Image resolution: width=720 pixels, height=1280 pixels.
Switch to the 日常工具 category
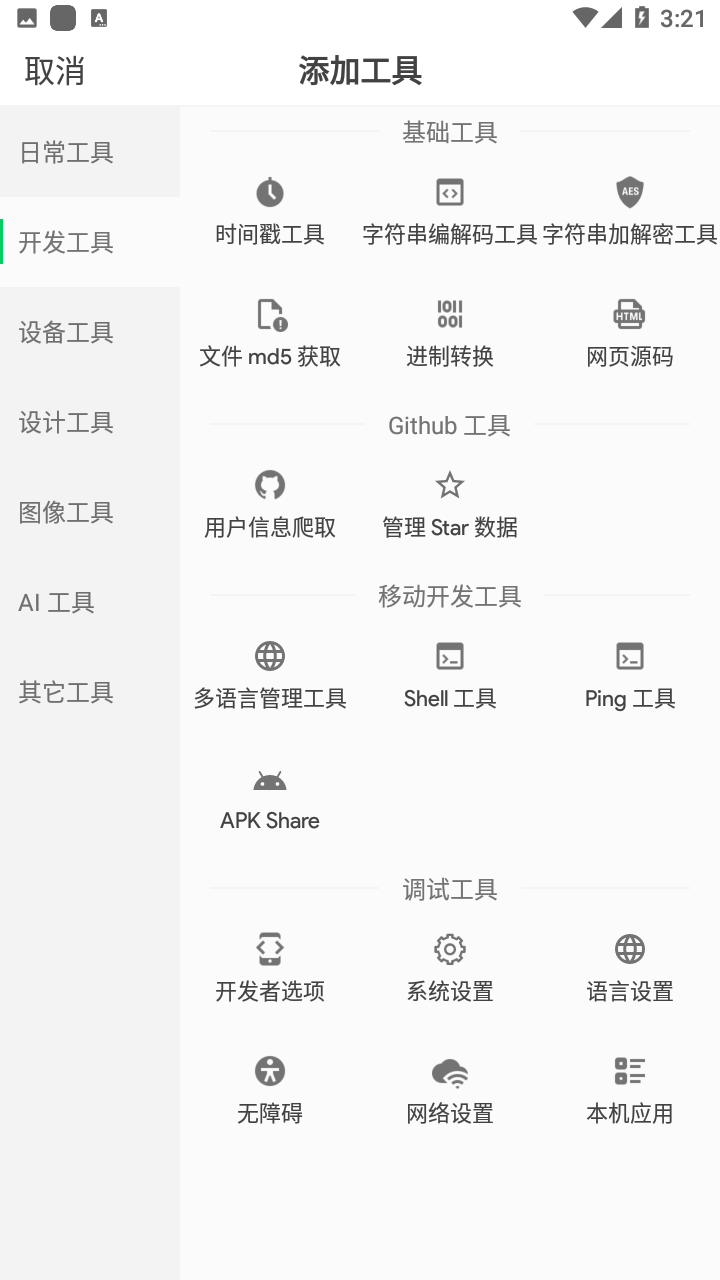pos(67,152)
